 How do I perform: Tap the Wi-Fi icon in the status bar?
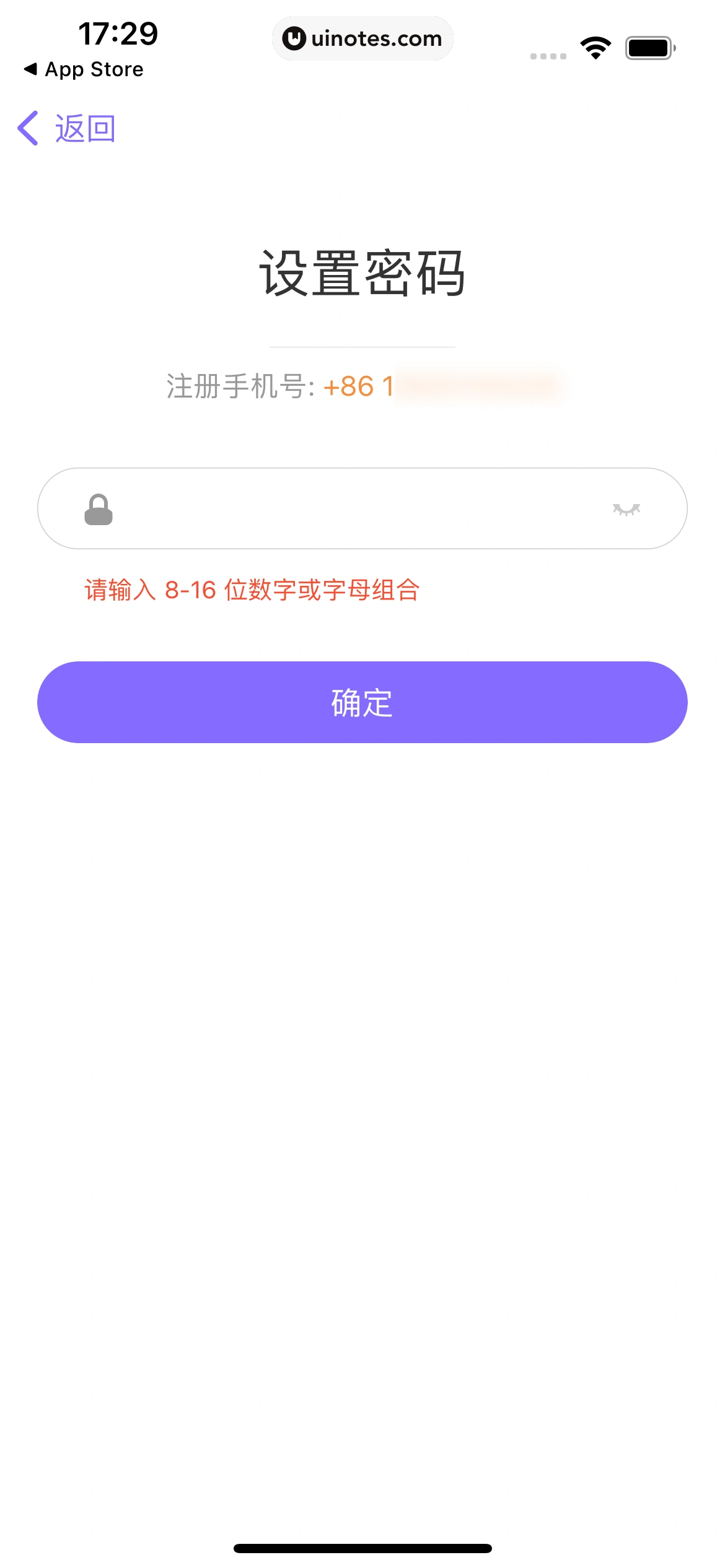[x=594, y=46]
